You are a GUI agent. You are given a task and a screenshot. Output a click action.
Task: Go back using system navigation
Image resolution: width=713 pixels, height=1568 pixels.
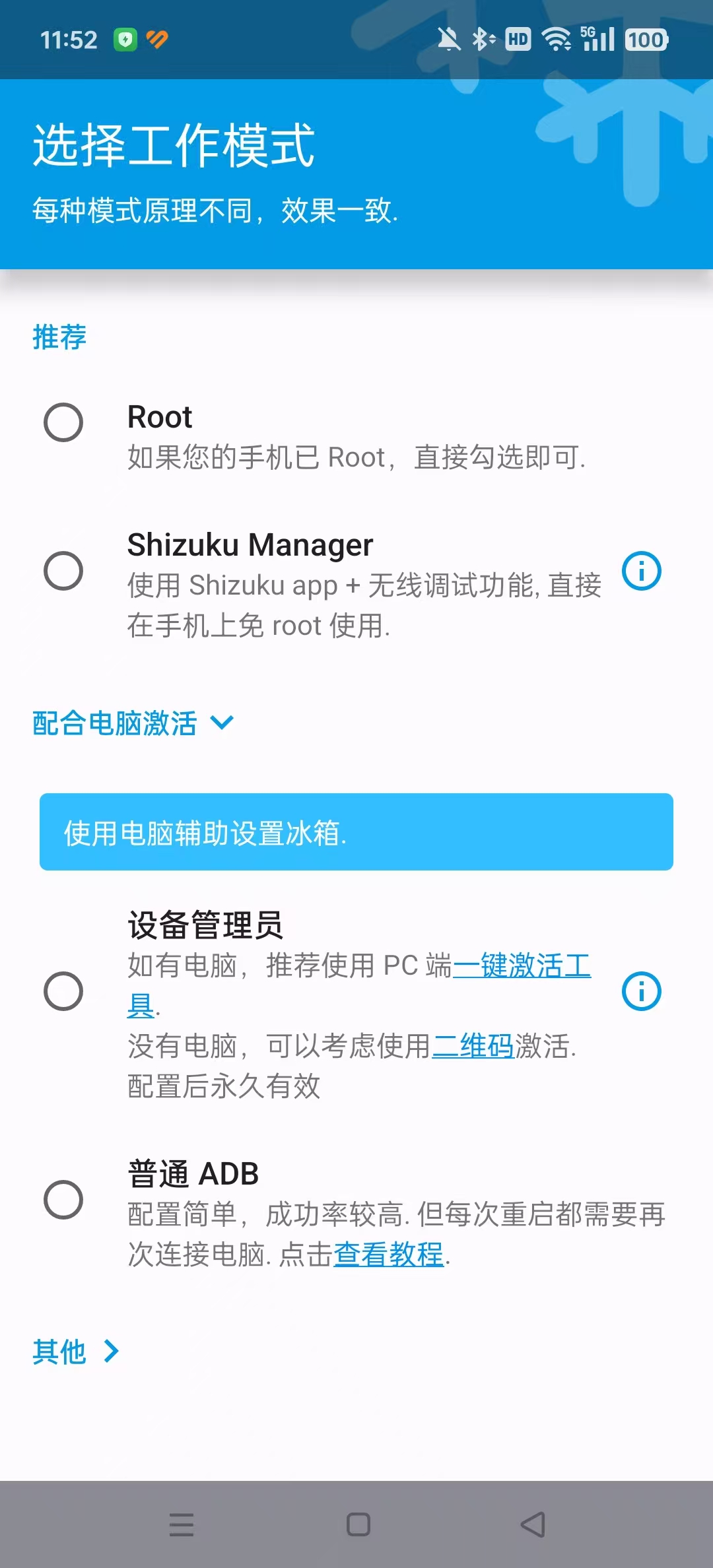pos(533,1524)
